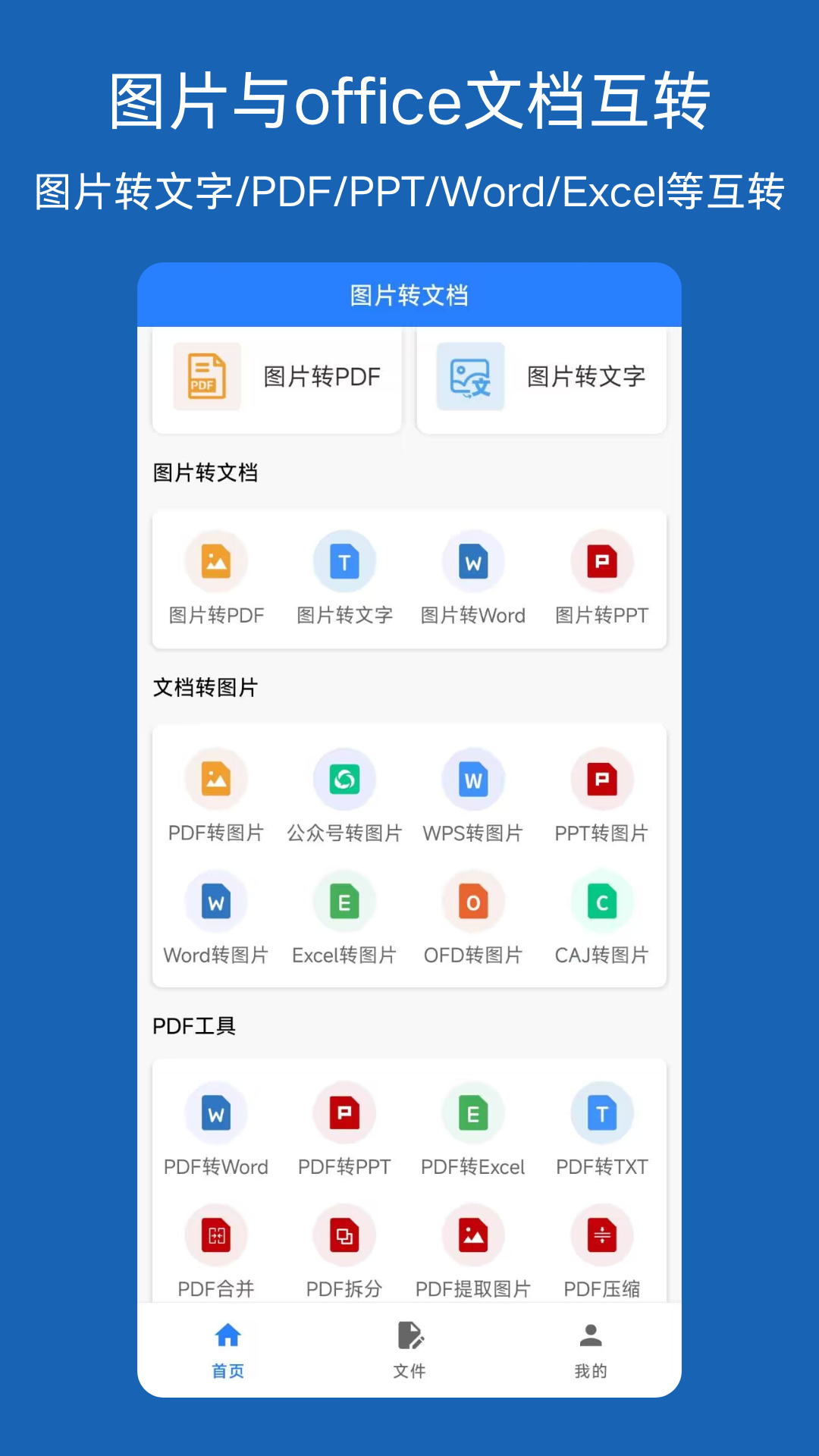Select the PDF提取图片 tool
819x1456 pixels.
click(473, 1235)
